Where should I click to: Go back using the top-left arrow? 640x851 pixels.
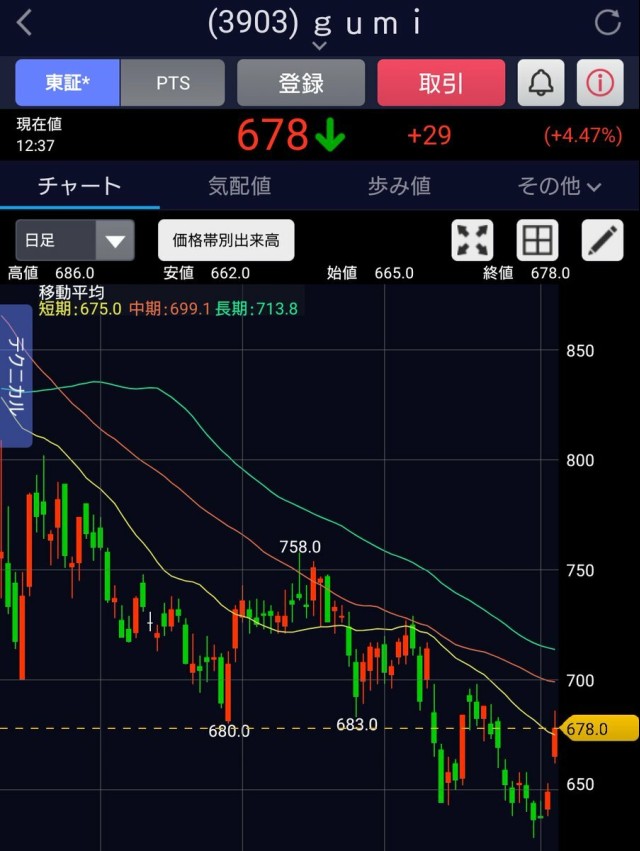pos(25,23)
